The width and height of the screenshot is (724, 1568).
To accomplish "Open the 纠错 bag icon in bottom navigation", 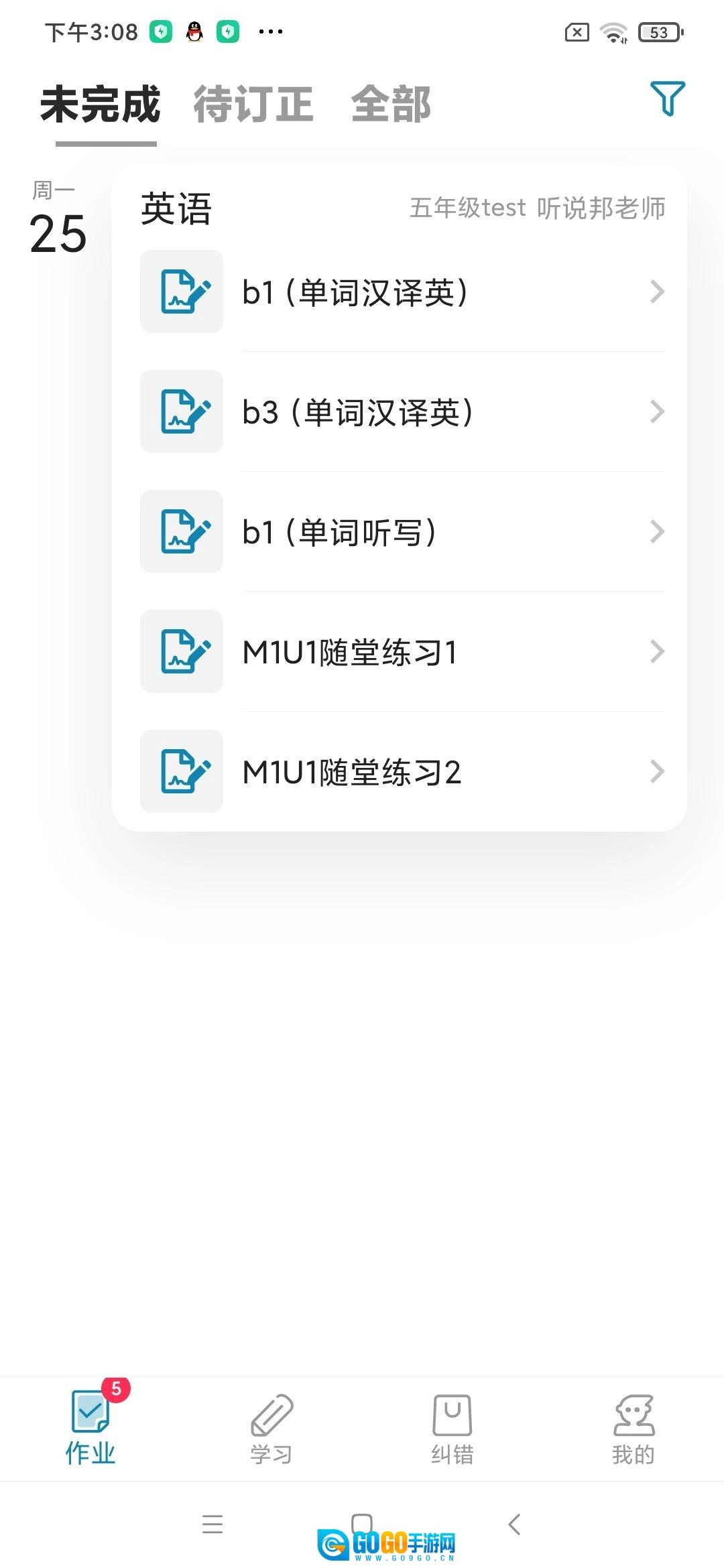I will tap(452, 1416).
